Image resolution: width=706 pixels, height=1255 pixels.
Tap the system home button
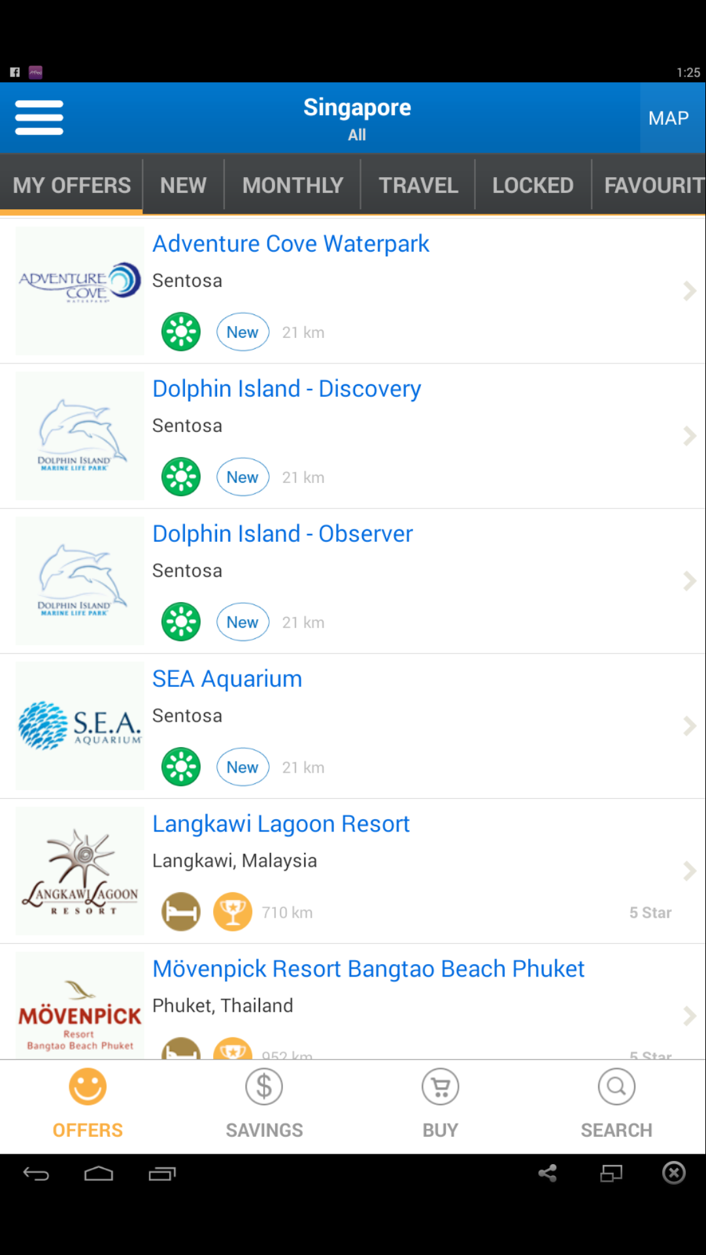point(98,1174)
